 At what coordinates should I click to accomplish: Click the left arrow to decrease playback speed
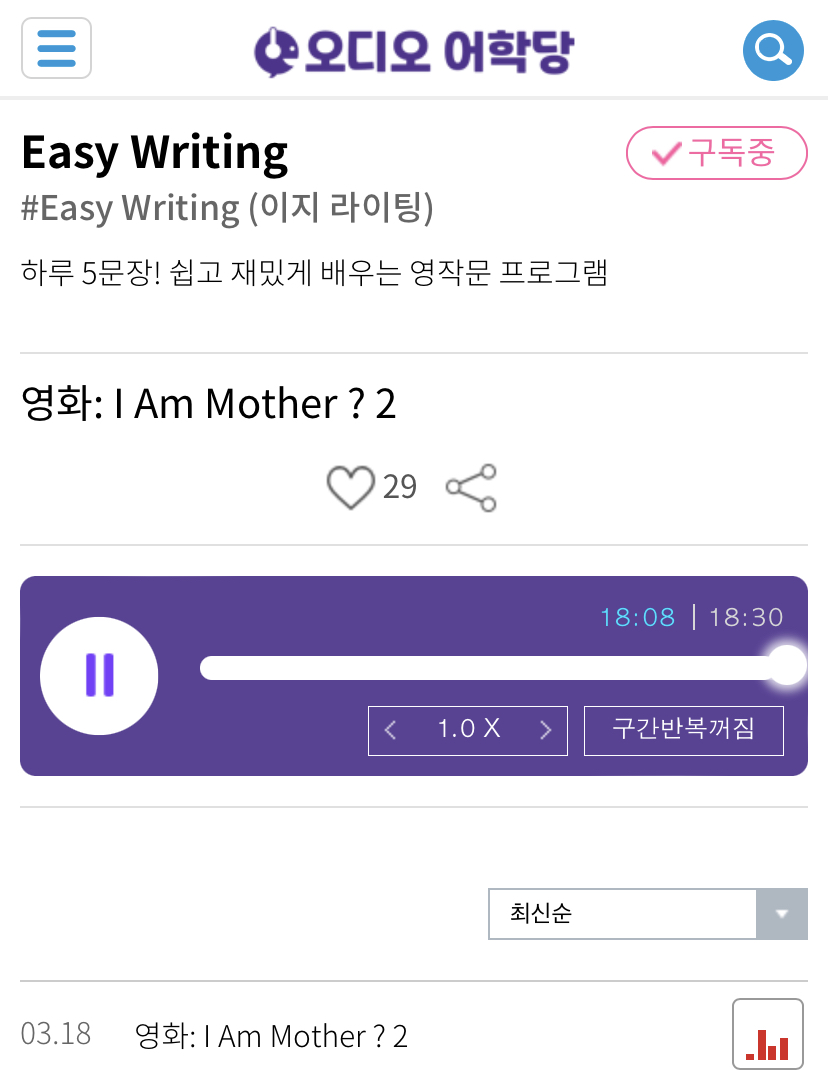pyautogui.click(x=390, y=730)
